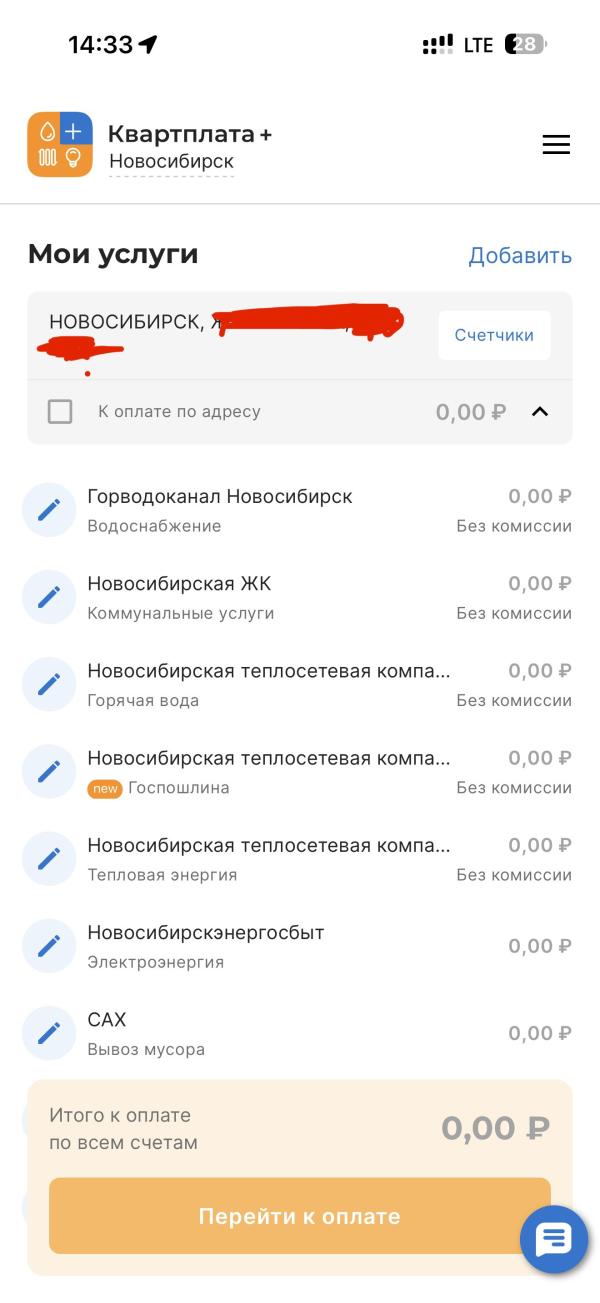Open Счетчики meters

(x=494, y=335)
